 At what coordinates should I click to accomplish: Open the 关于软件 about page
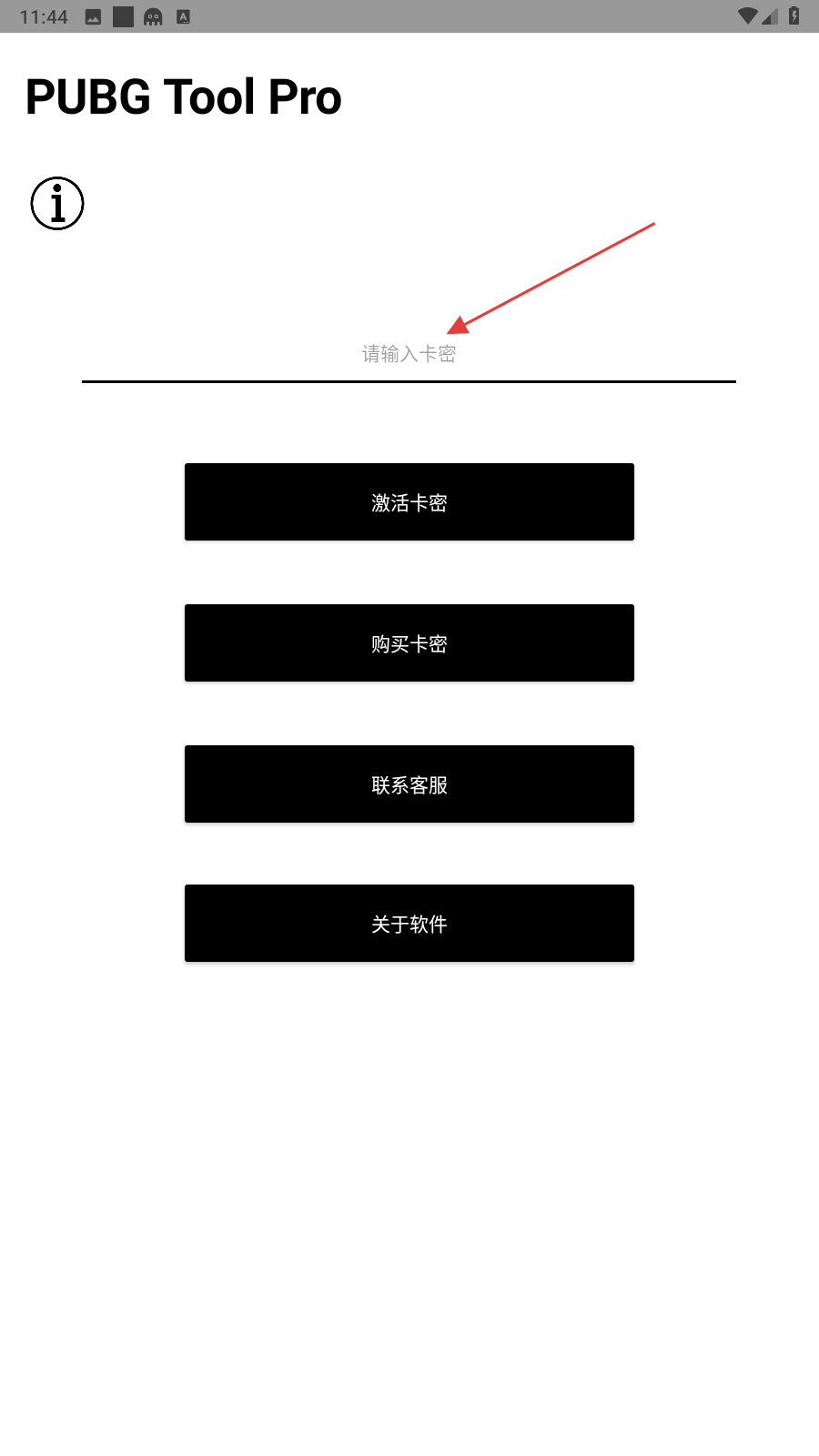[x=409, y=924]
